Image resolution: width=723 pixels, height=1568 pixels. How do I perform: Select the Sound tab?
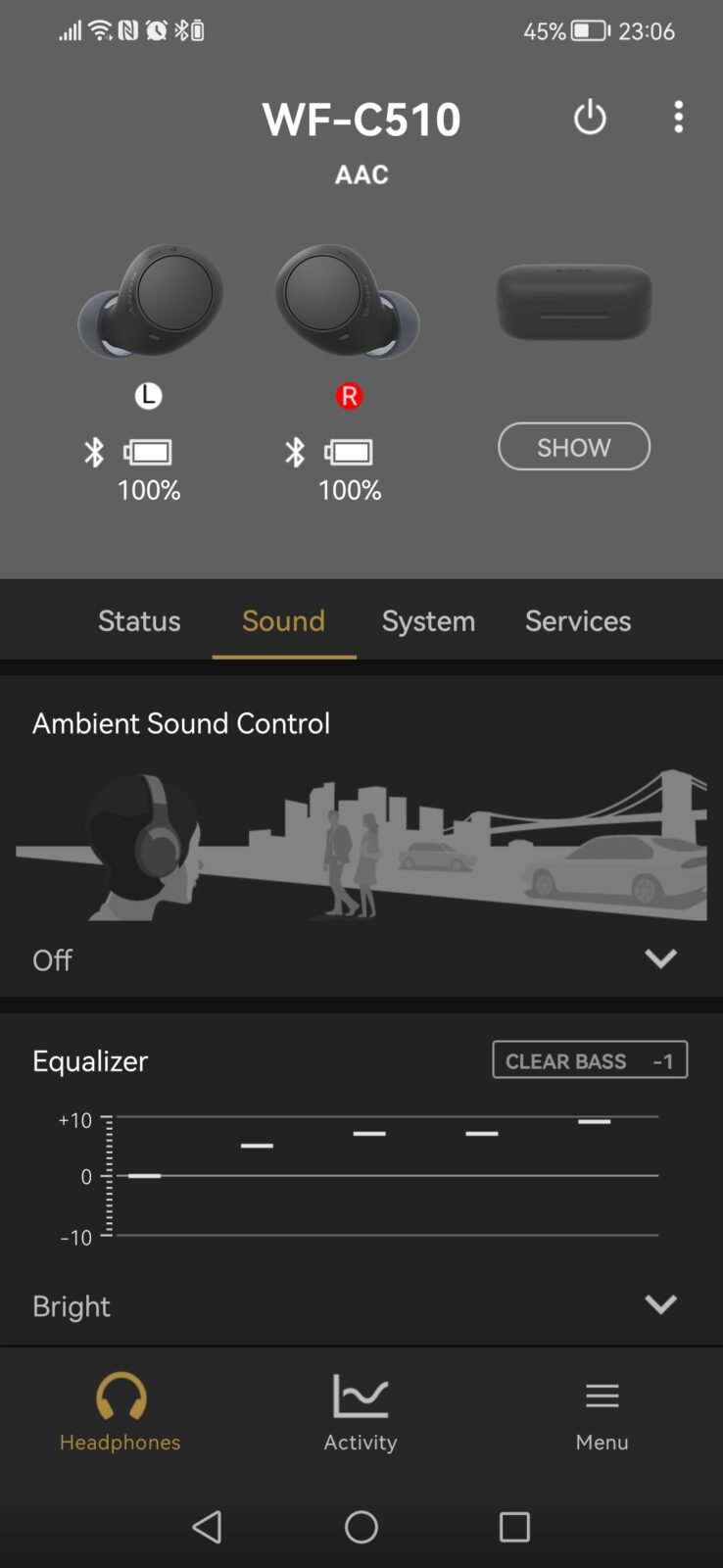click(x=283, y=621)
